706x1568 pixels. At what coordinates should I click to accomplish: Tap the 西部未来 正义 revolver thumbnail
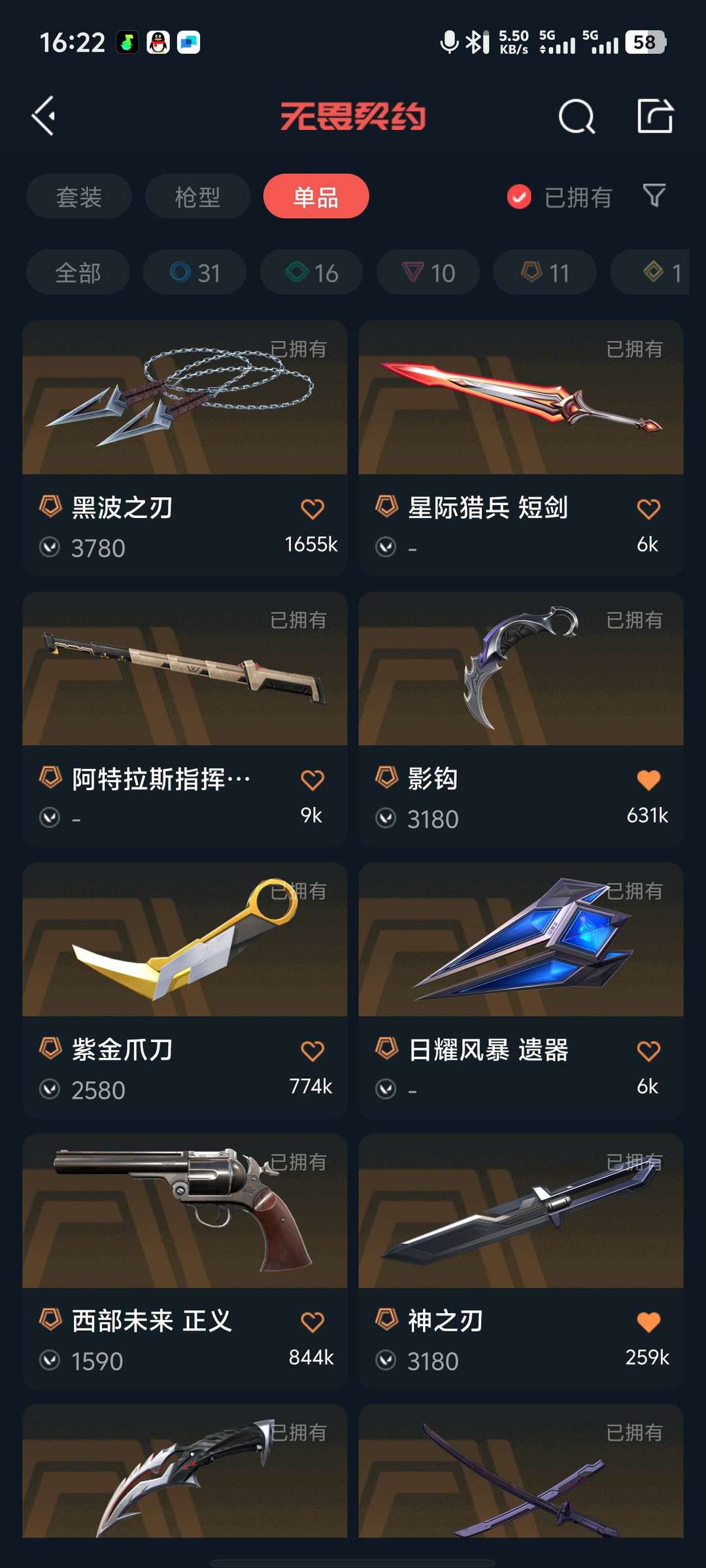click(184, 1212)
